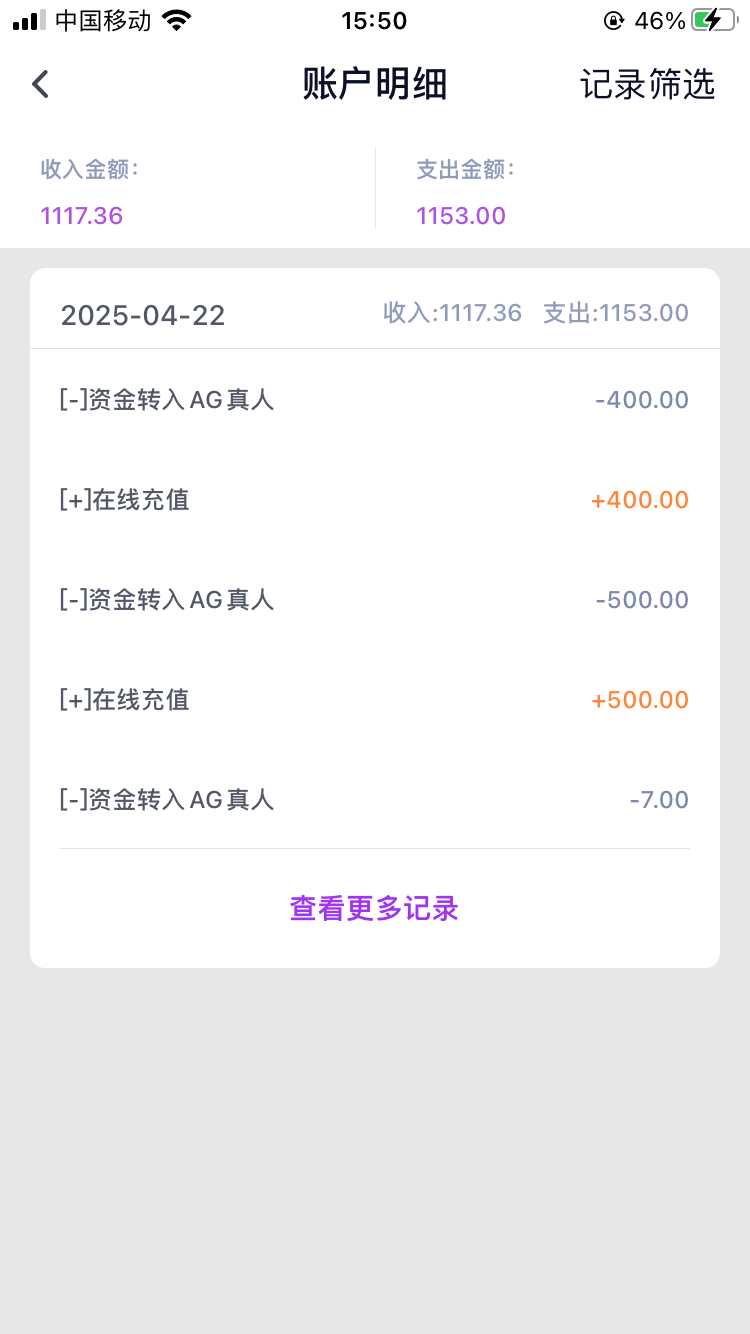This screenshot has height=1334, width=750.
Task: Open the 记录筛选 filter
Action: 647,85
